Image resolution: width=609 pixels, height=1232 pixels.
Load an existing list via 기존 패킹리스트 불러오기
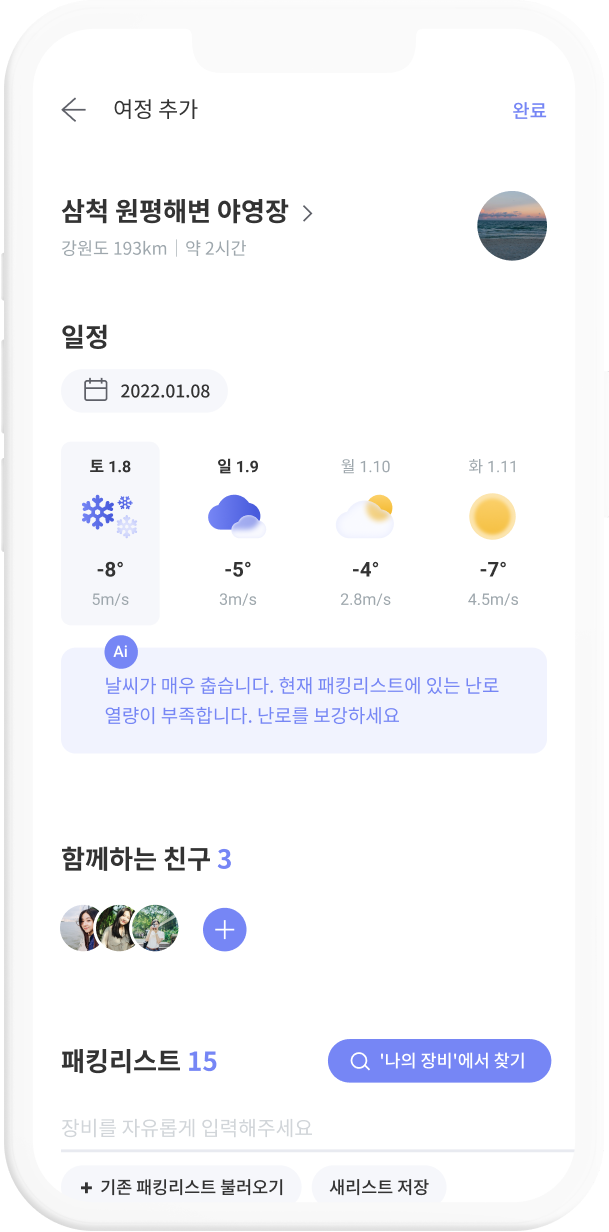[181, 1187]
